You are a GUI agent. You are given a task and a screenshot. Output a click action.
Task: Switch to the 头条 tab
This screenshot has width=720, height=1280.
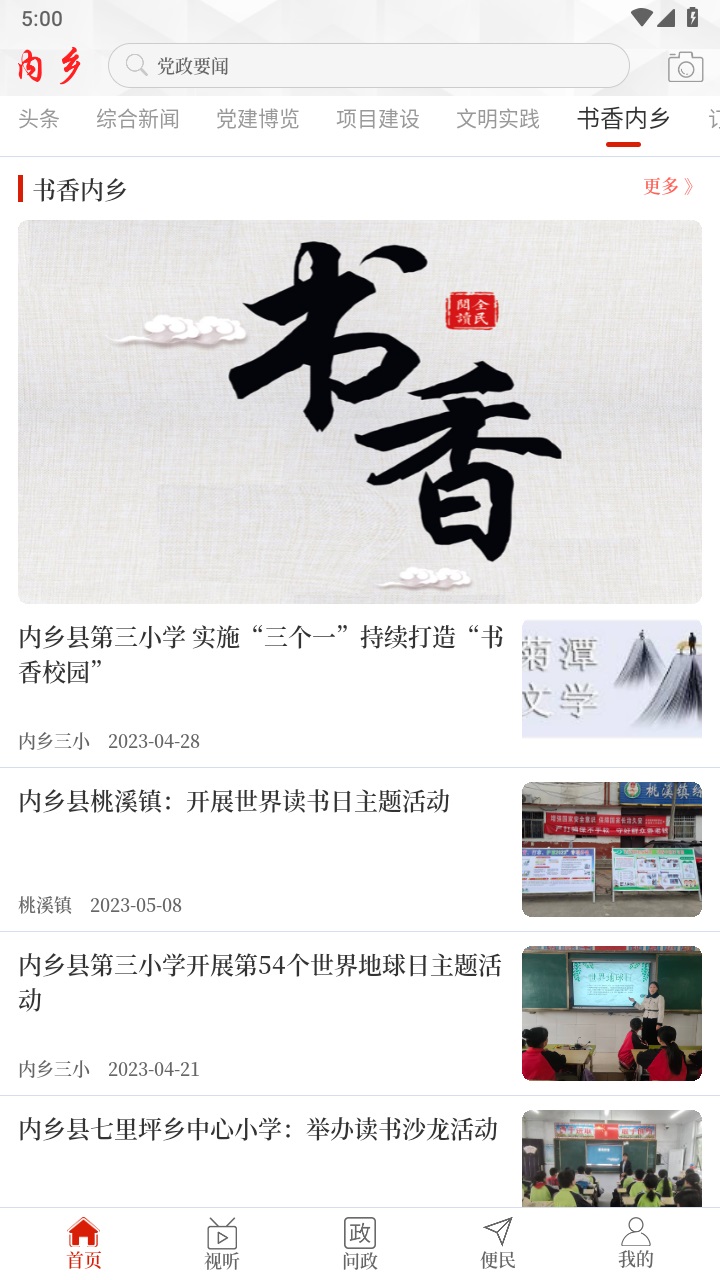(x=39, y=117)
